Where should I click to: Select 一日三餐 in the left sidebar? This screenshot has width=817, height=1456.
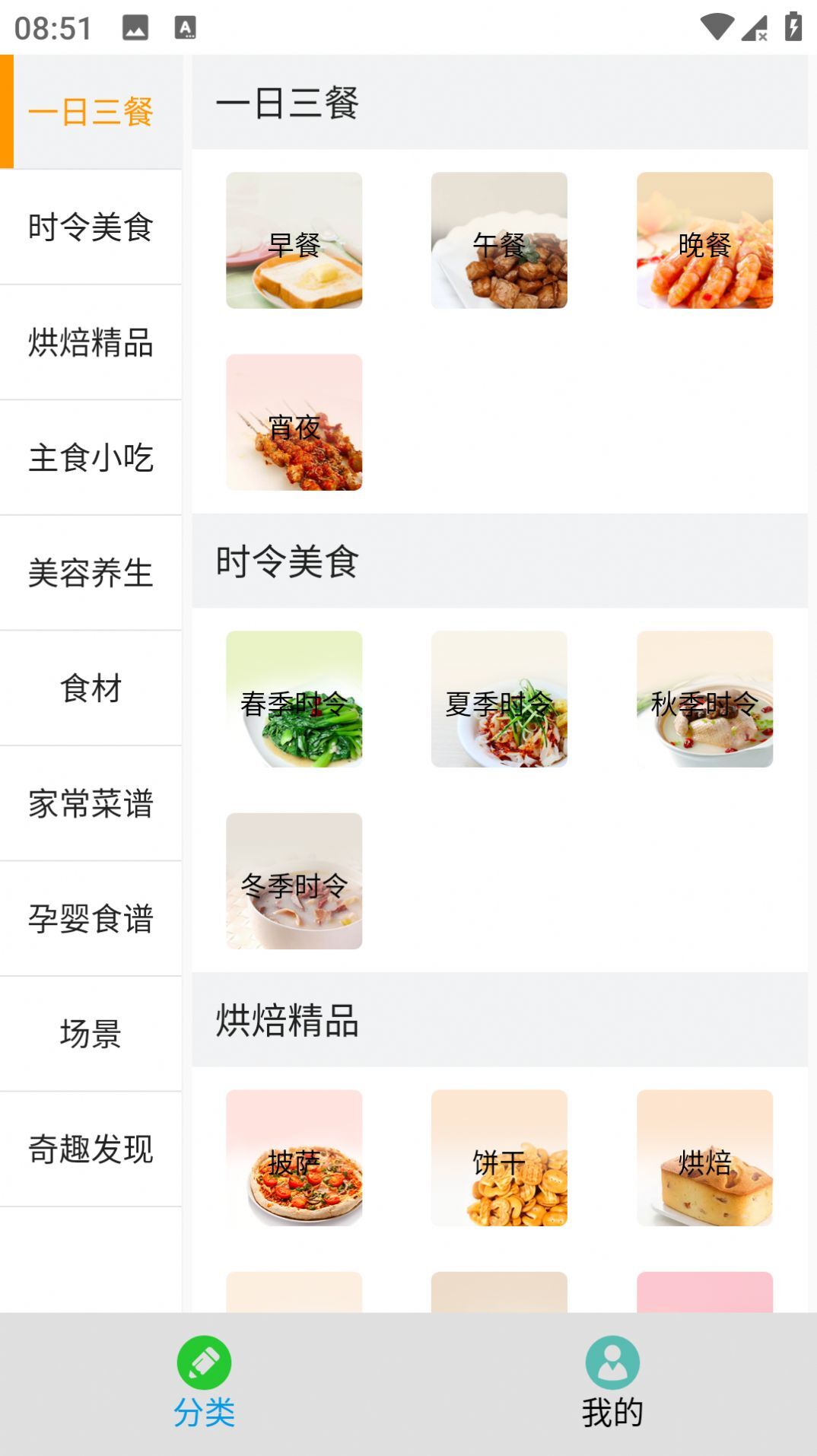click(x=91, y=111)
